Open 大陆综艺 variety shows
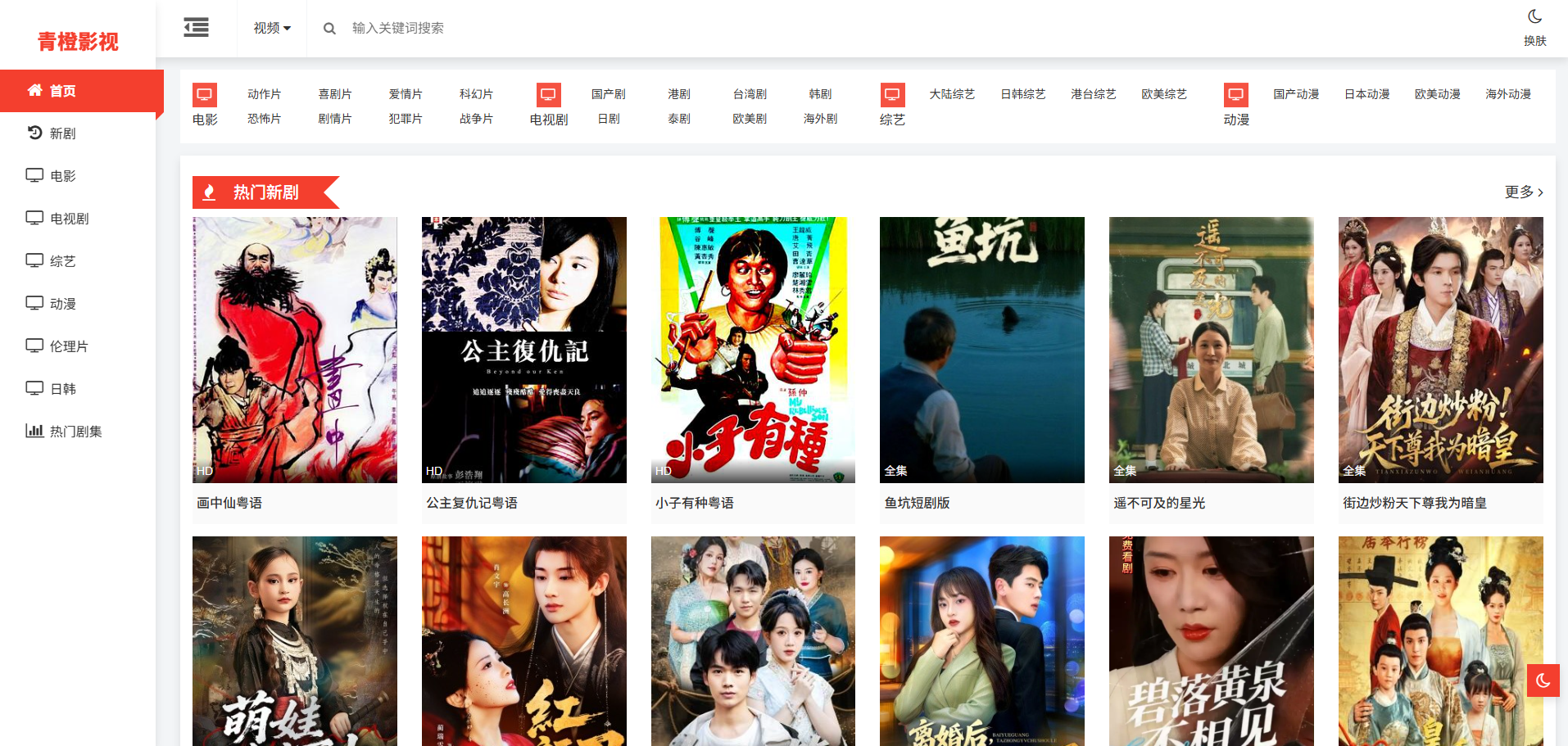The height and width of the screenshot is (746, 1568). [952, 94]
